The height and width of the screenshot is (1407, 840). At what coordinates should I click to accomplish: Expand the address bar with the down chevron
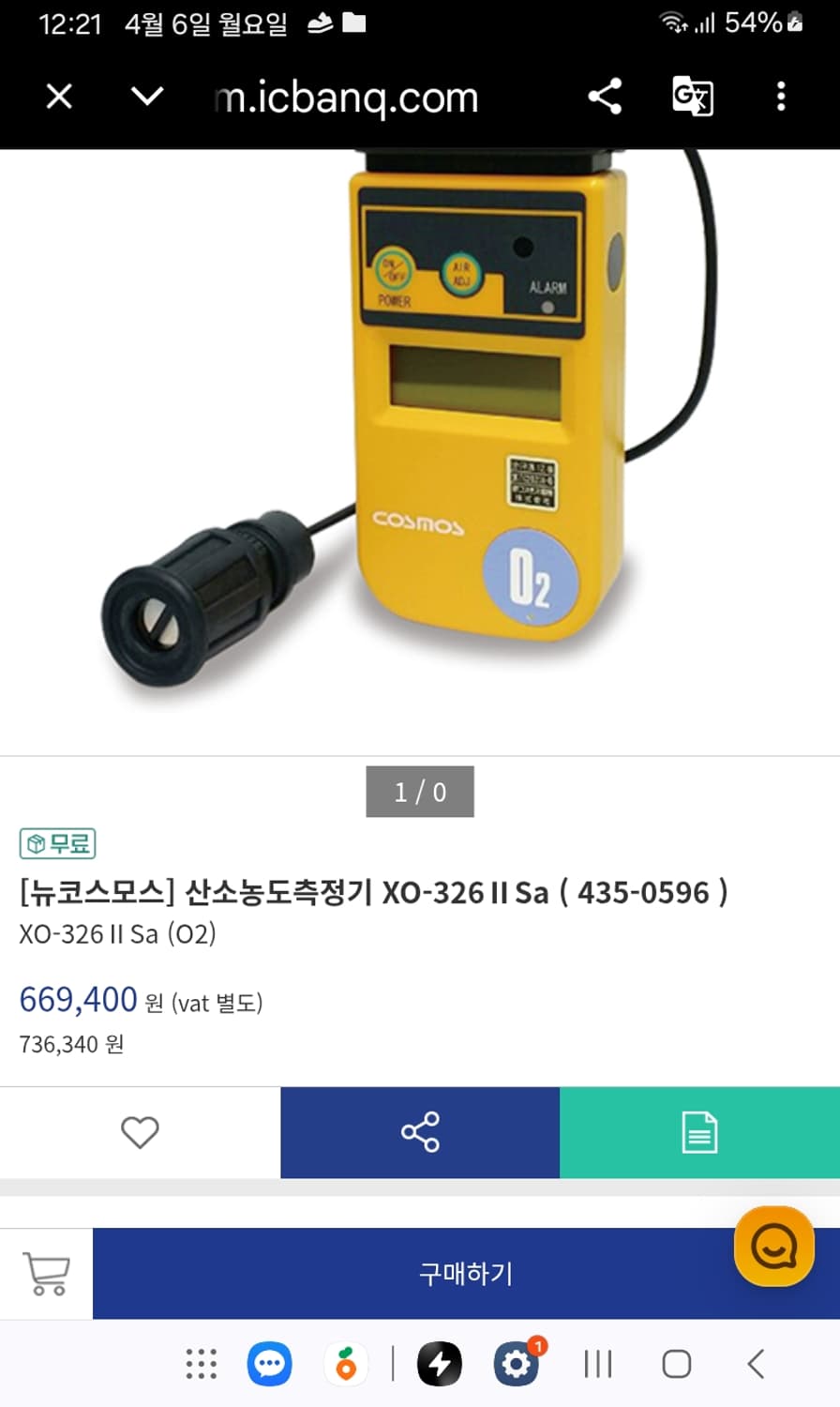coord(145,97)
